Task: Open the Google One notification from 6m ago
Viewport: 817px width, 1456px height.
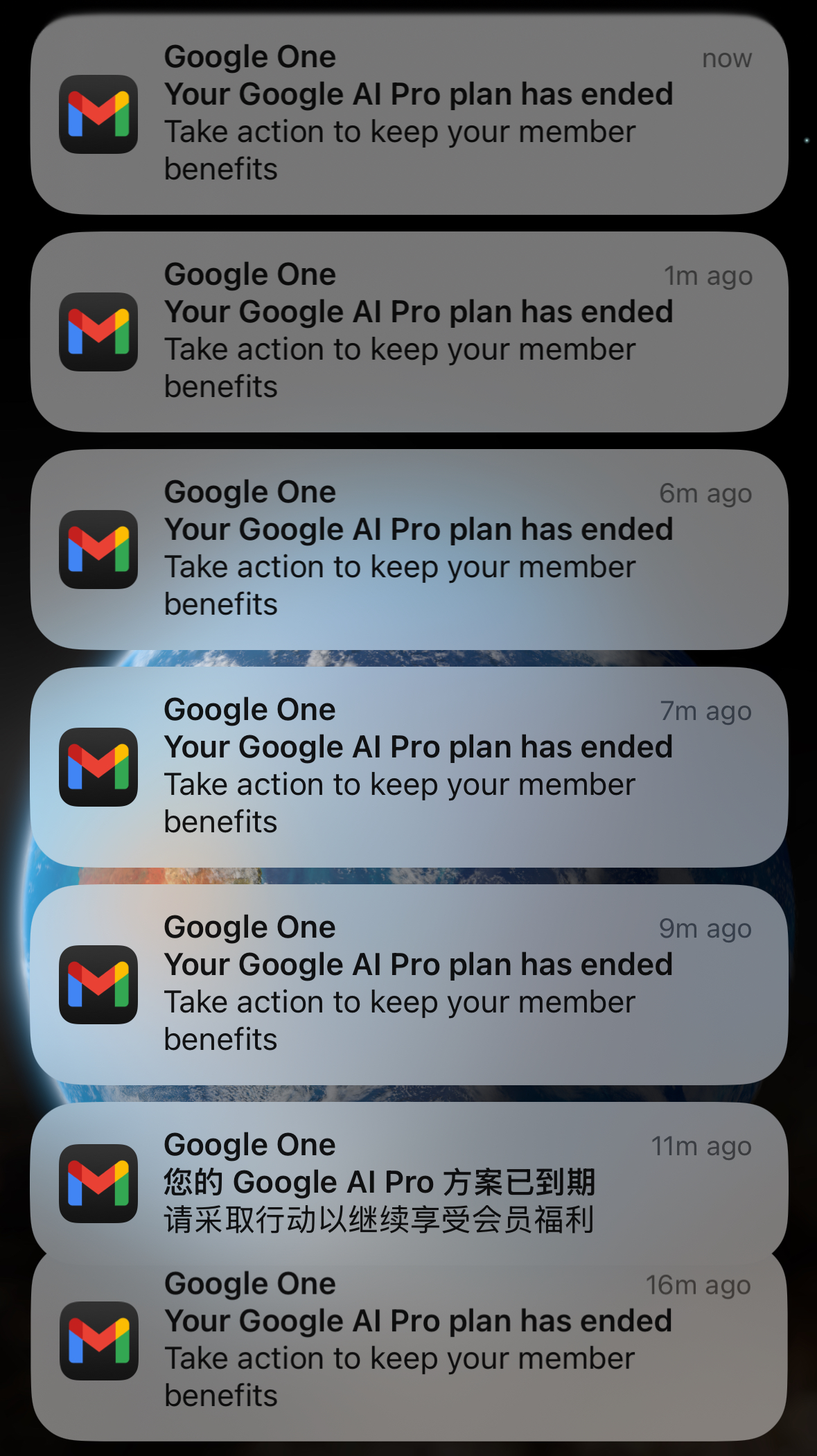Action: pyautogui.click(x=409, y=550)
